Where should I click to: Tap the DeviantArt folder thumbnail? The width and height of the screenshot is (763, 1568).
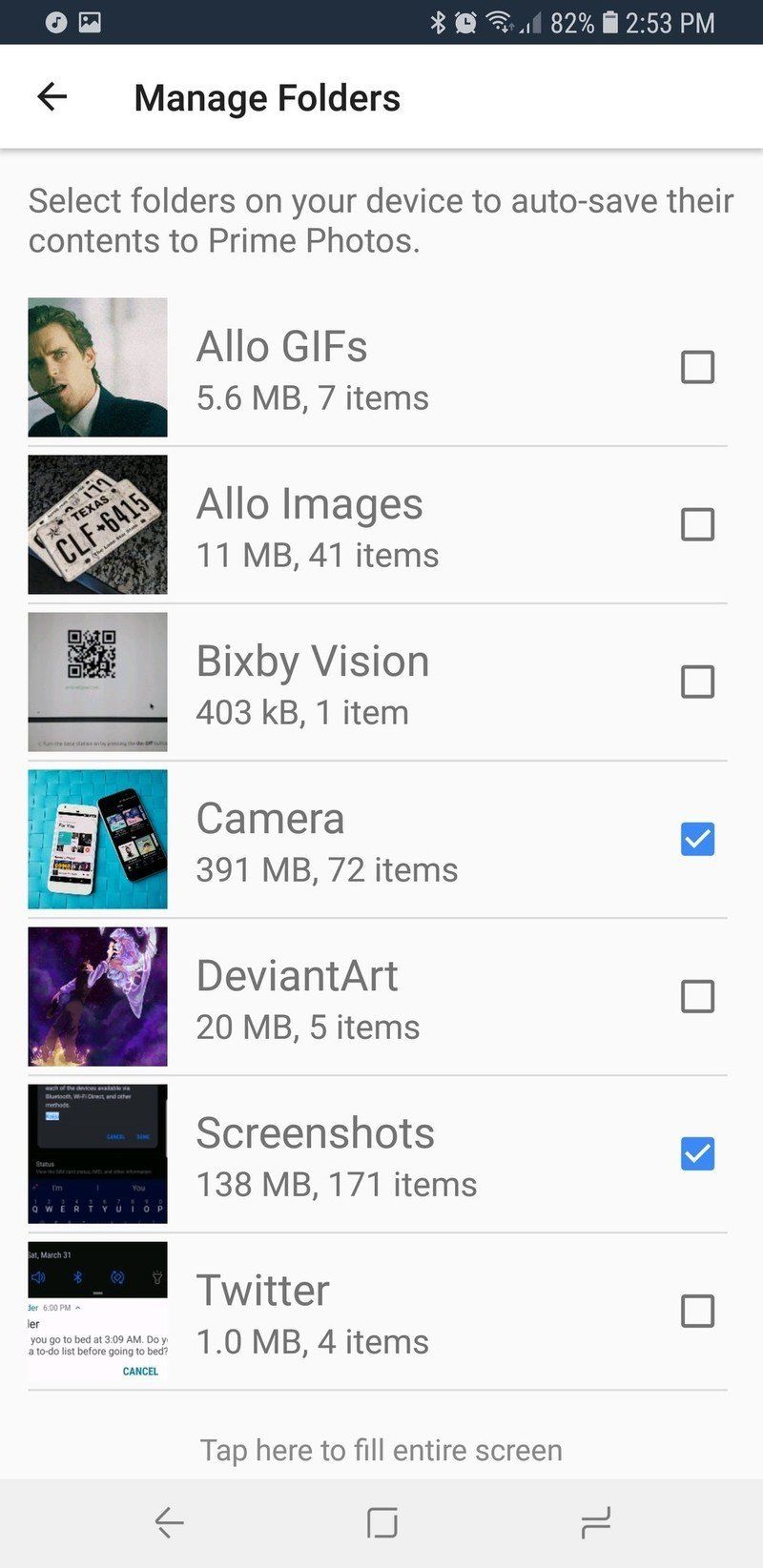96,996
